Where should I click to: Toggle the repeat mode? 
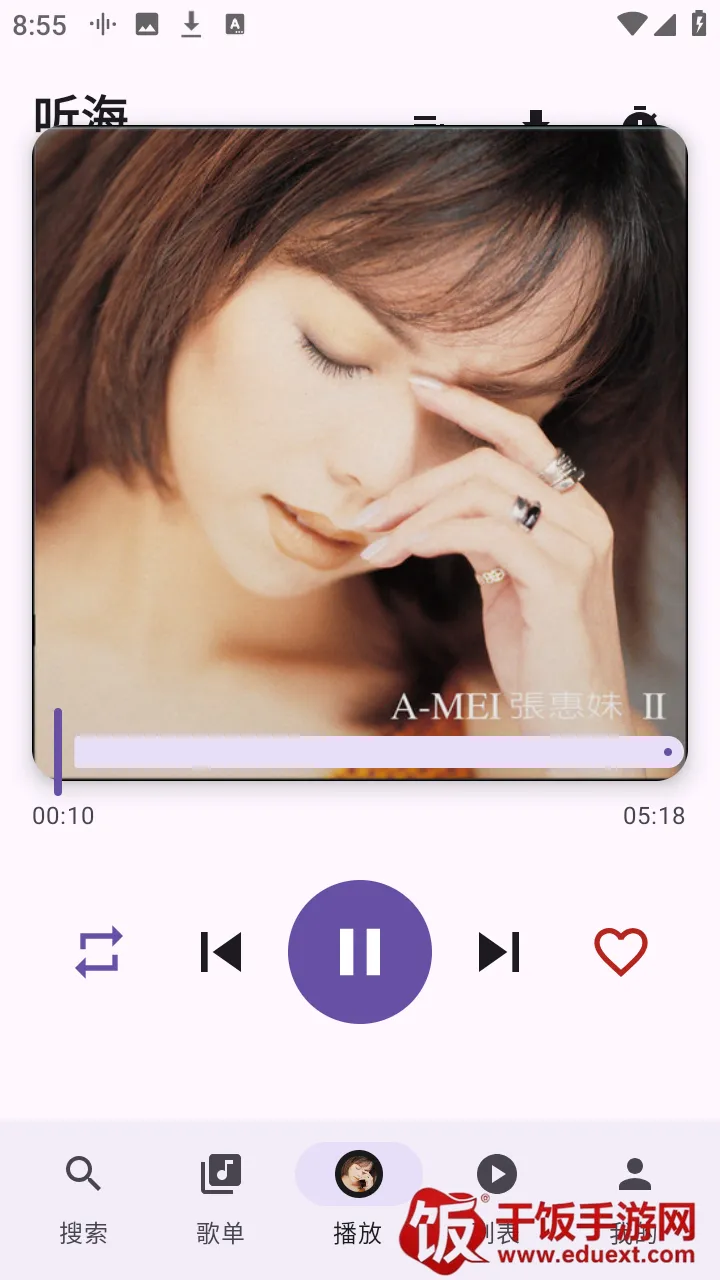pos(99,951)
